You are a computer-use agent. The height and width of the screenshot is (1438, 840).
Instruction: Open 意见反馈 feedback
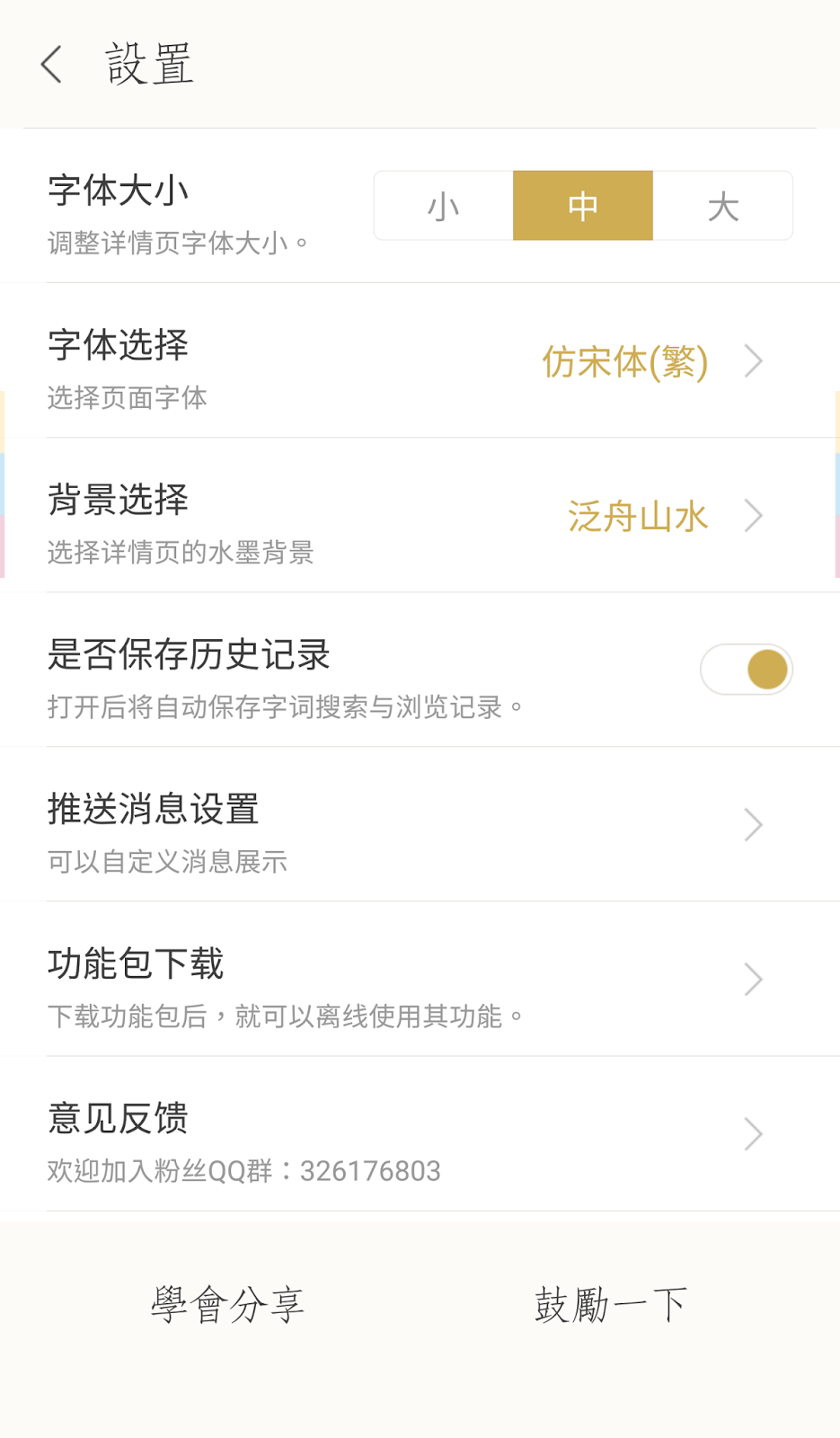pyautogui.click(x=420, y=1134)
